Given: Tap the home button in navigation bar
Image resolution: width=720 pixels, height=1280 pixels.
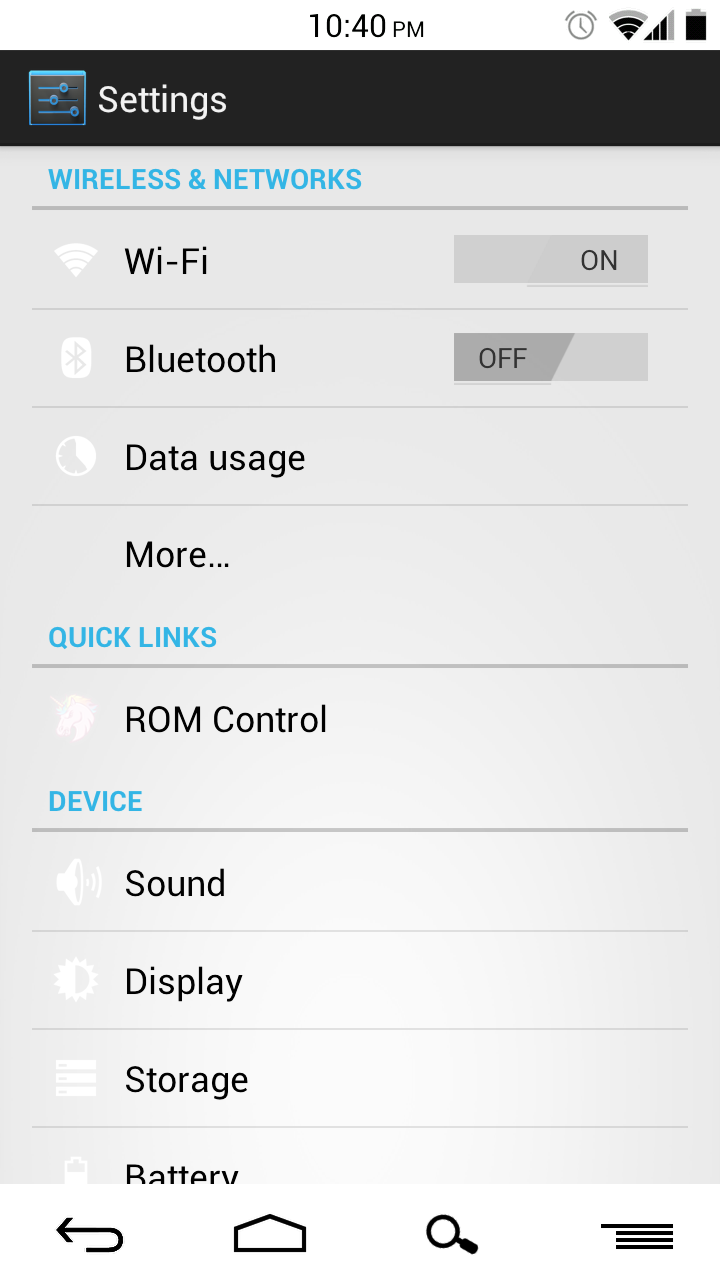Looking at the screenshot, I should pyautogui.click(x=270, y=1235).
